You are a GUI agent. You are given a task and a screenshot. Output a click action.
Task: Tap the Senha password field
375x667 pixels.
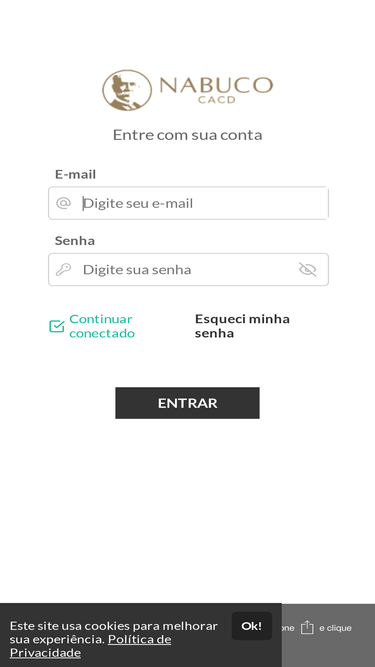tap(188, 270)
